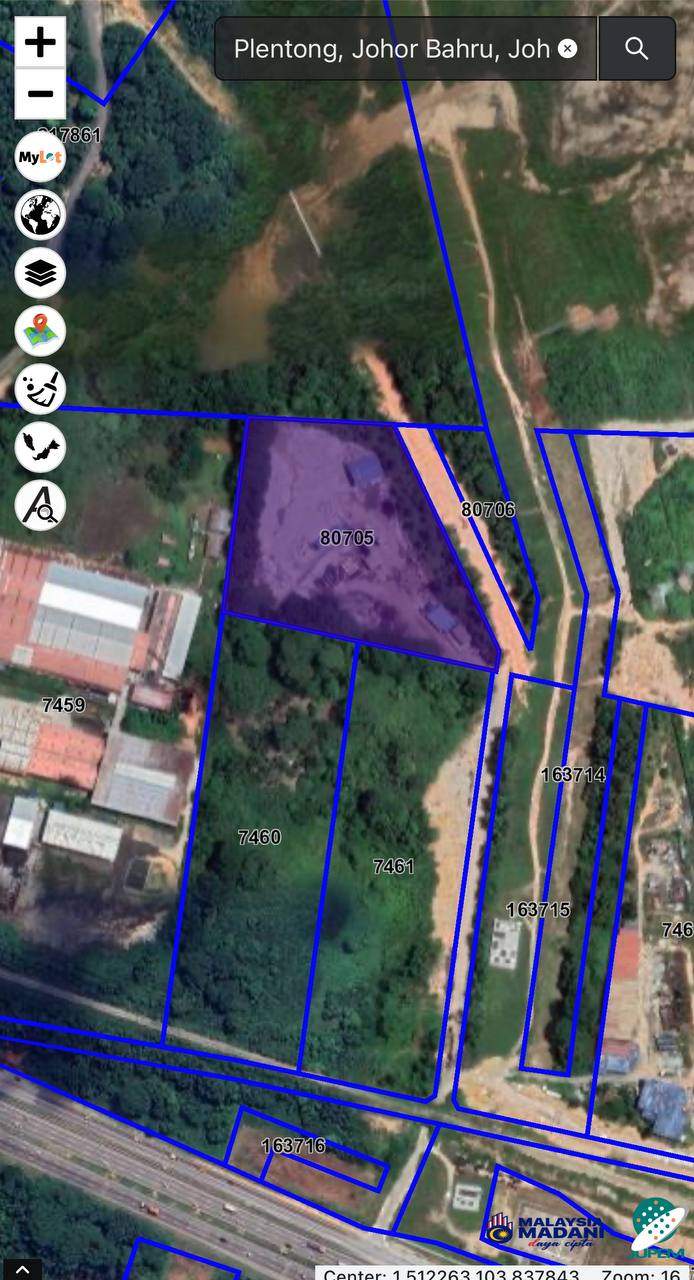The width and height of the screenshot is (694, 1280).
Task: Open the map layers icon
Action: [40, 272]
